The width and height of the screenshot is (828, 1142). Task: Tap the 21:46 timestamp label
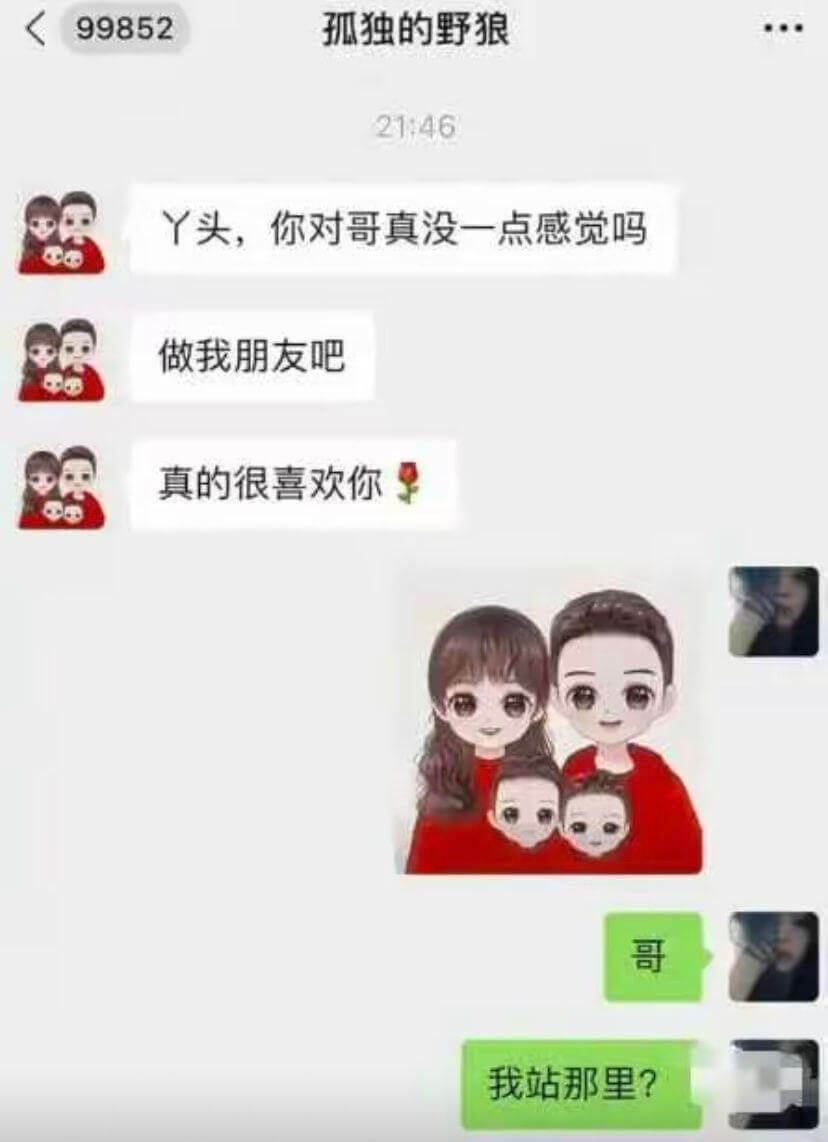(x=414, y=126)
